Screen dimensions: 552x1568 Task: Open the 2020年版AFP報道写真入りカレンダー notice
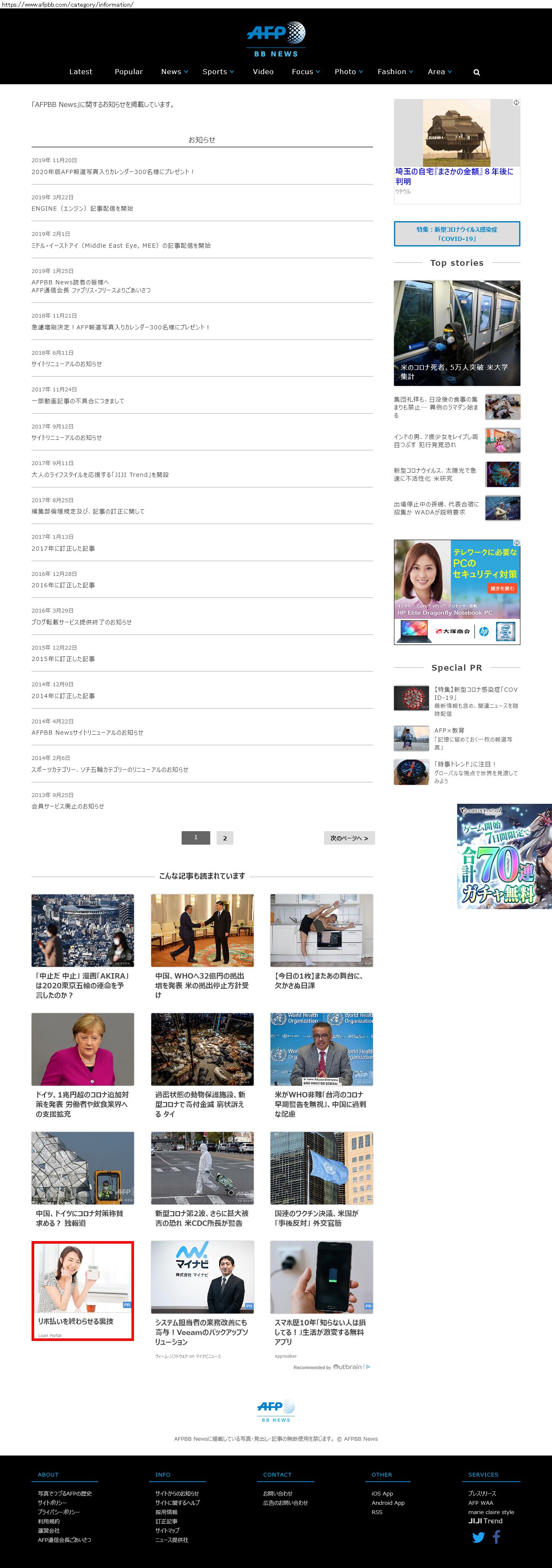[113, 172]
